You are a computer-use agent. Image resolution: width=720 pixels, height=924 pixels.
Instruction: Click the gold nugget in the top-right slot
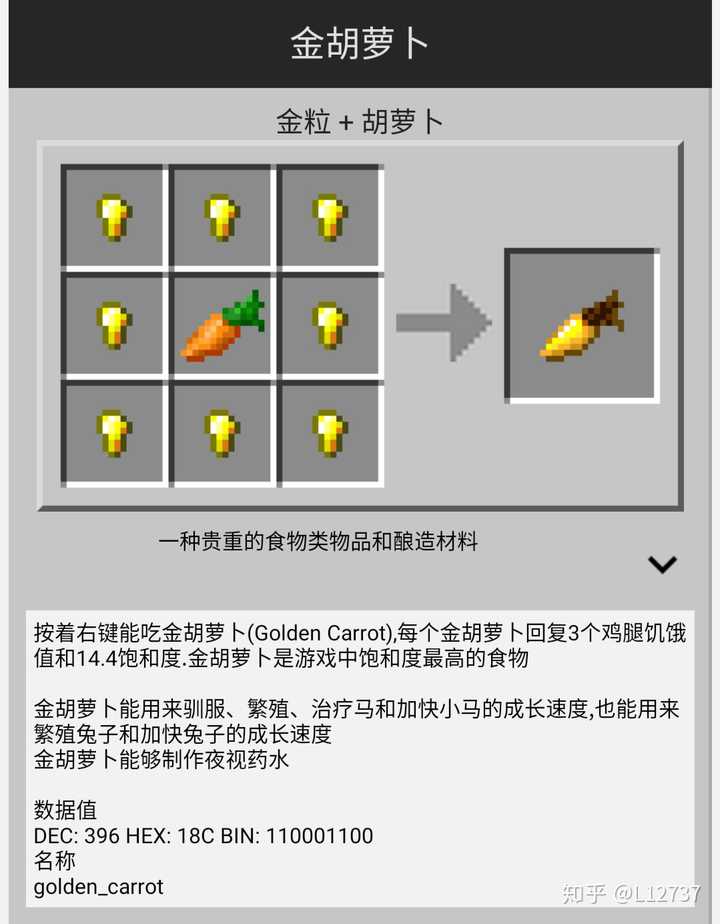[x=331, y=215]
